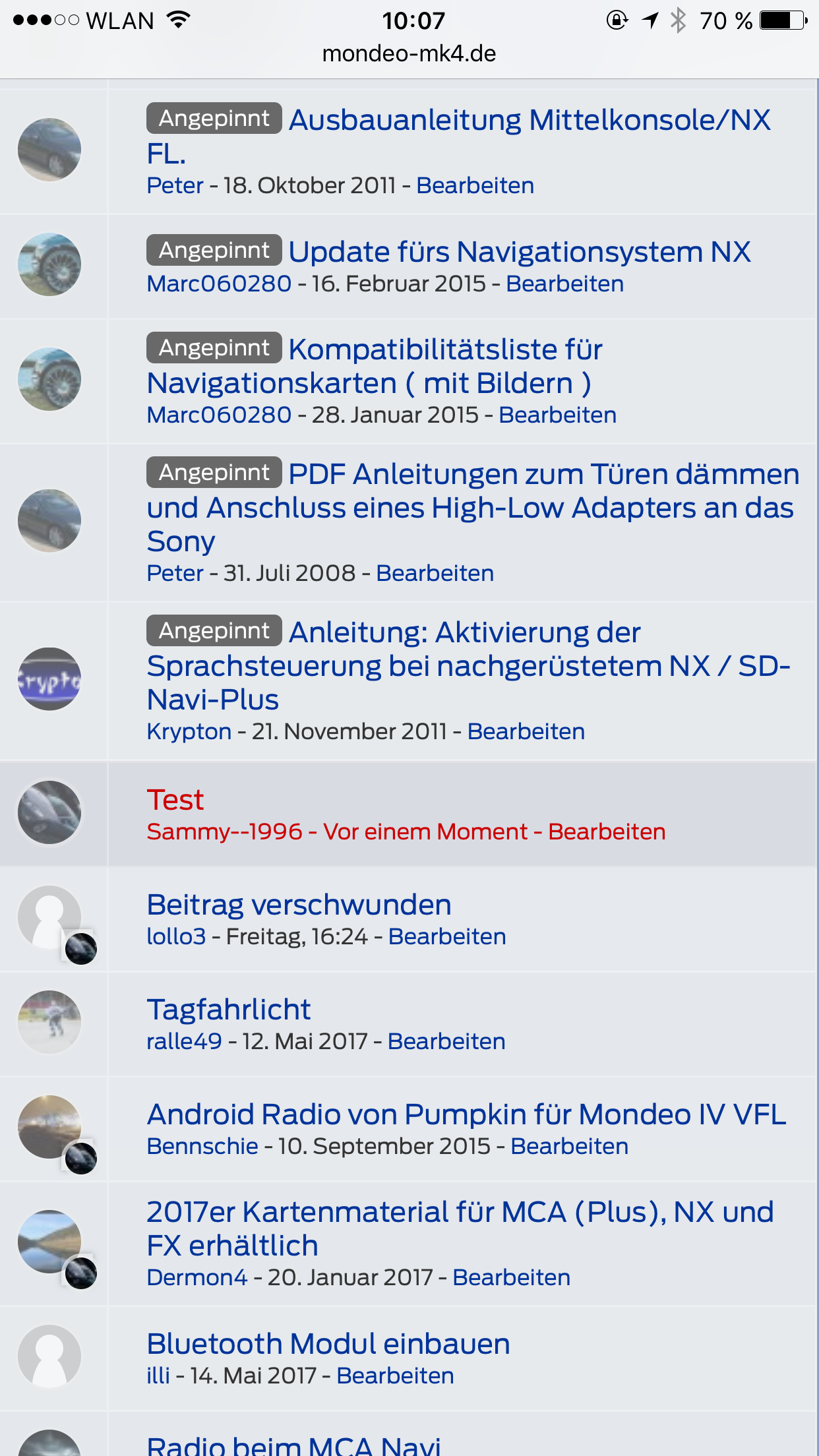Open the Beitrag verschwunden thread
819x1456 pixels.
pos(299,905)
